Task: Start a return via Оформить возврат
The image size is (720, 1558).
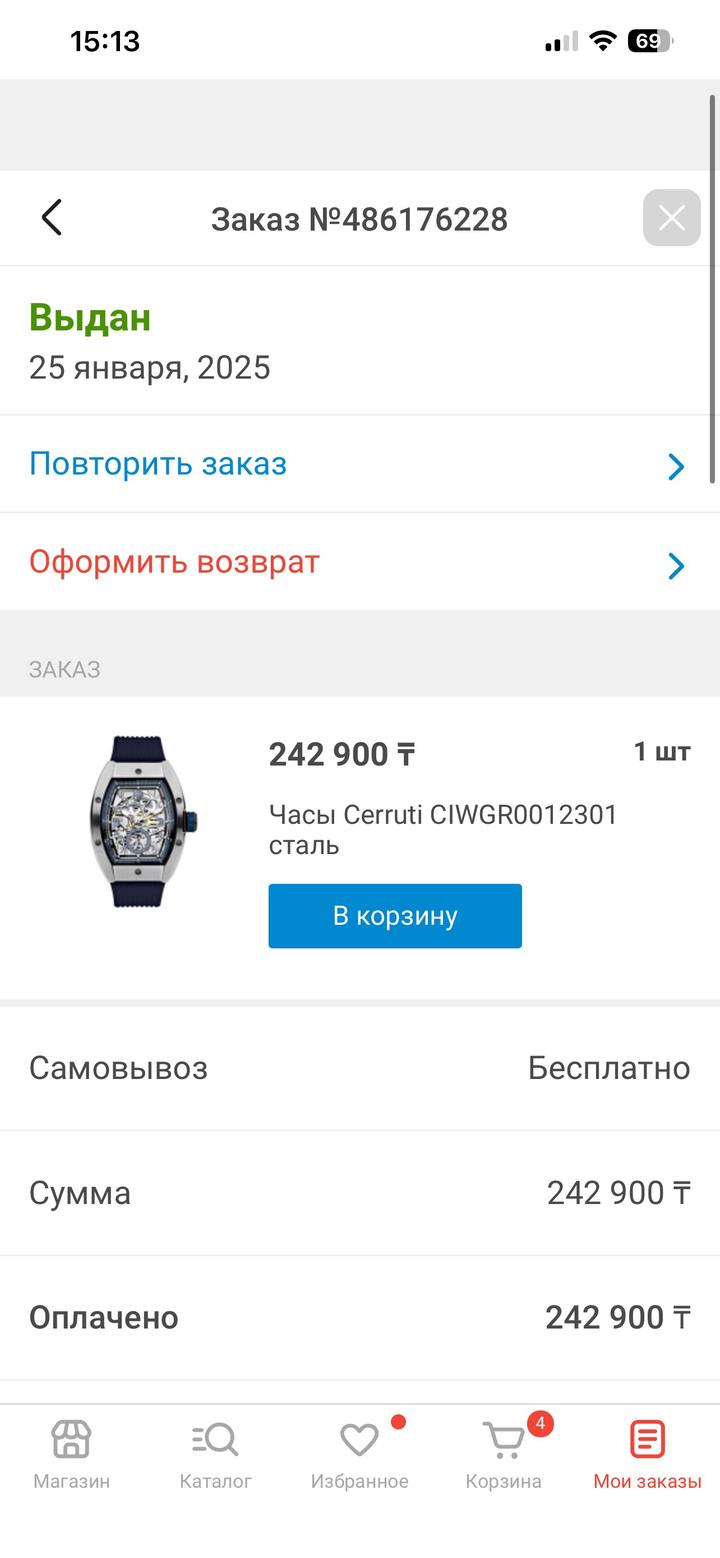Action: [360, 562]
